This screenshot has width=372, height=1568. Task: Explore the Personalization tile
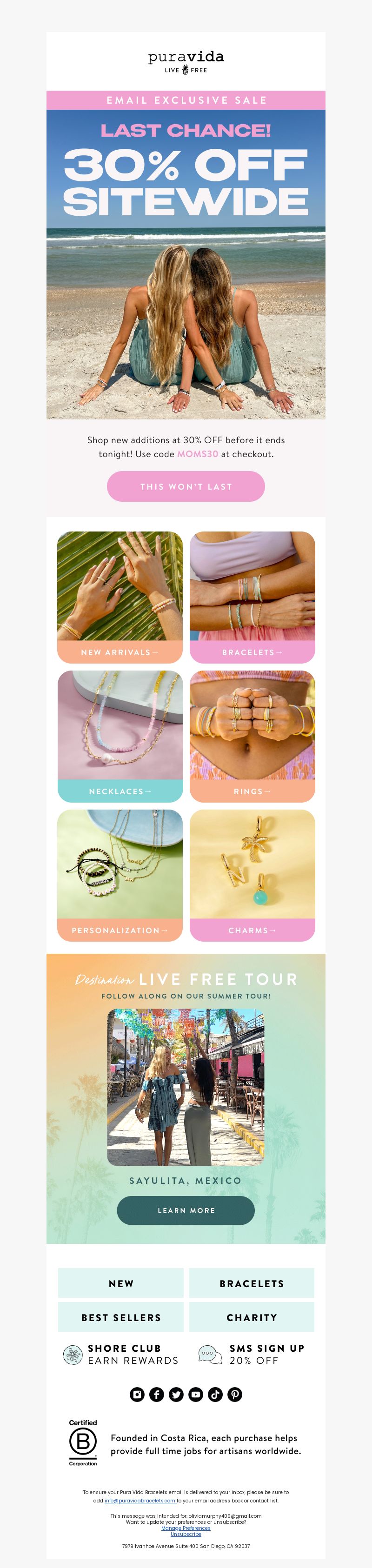[x=120, y=875]
